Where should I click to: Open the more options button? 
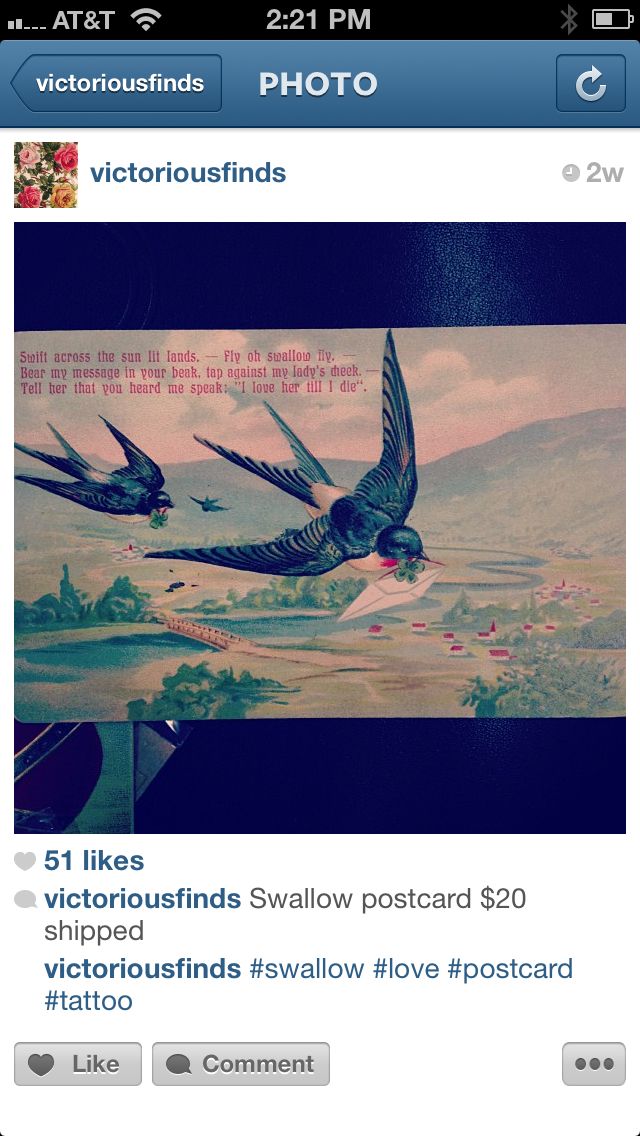coord(594,1064)
